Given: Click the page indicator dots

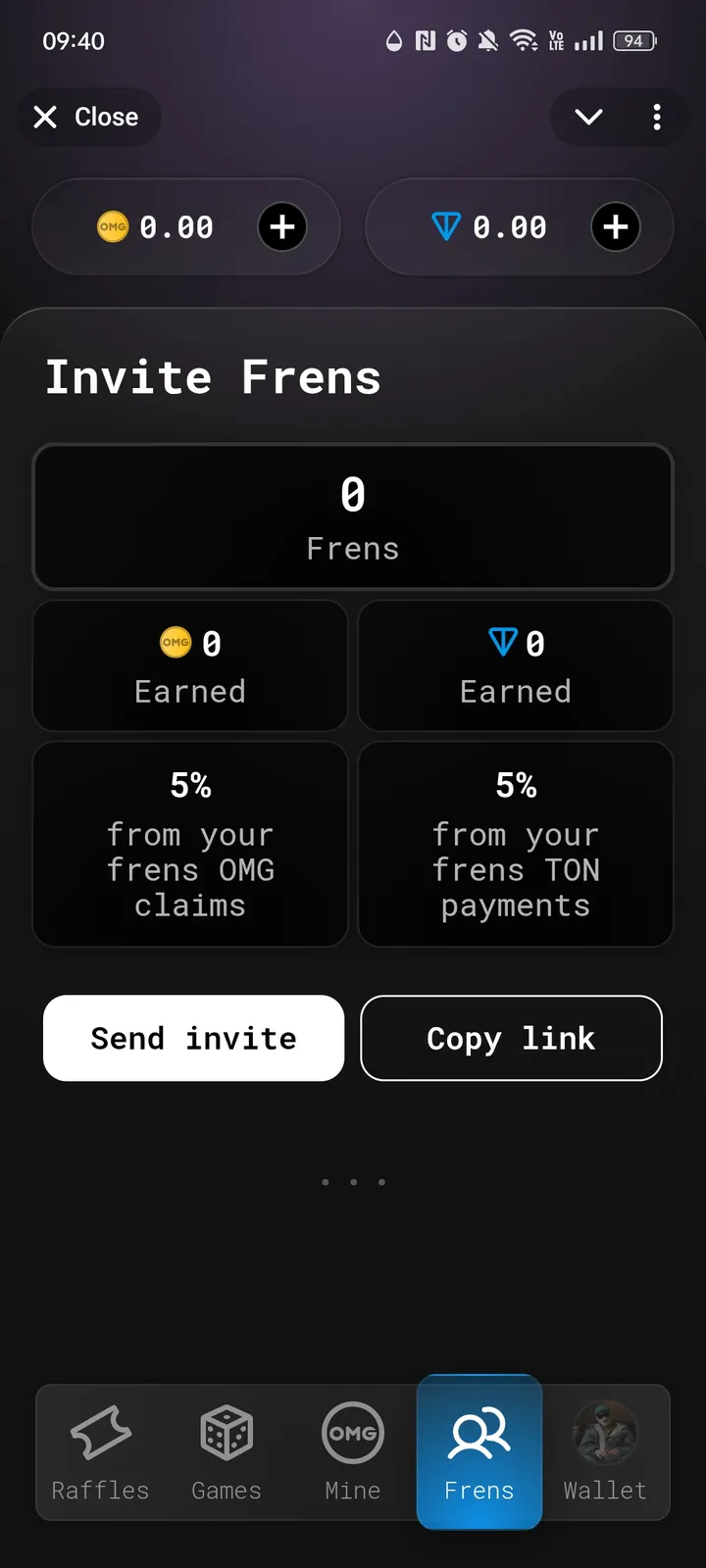Looking at the screenshot, I should (354, 1182).
